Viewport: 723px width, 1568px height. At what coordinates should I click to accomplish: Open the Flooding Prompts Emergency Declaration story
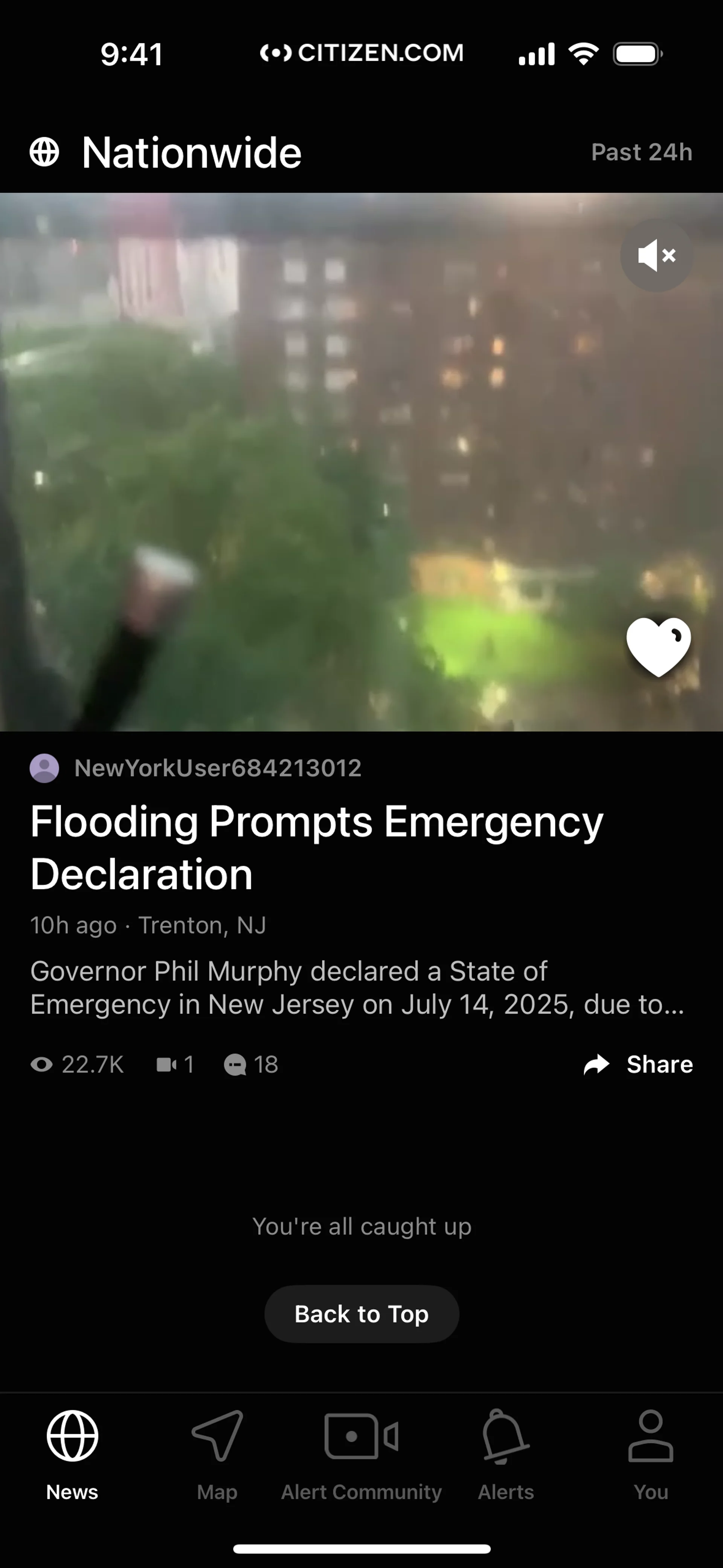316,847
